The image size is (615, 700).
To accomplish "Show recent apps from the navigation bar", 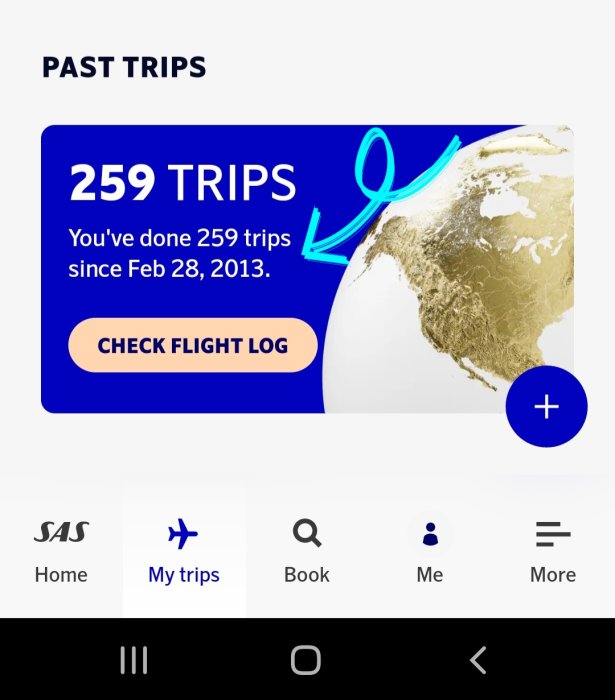I will [134, 660].
